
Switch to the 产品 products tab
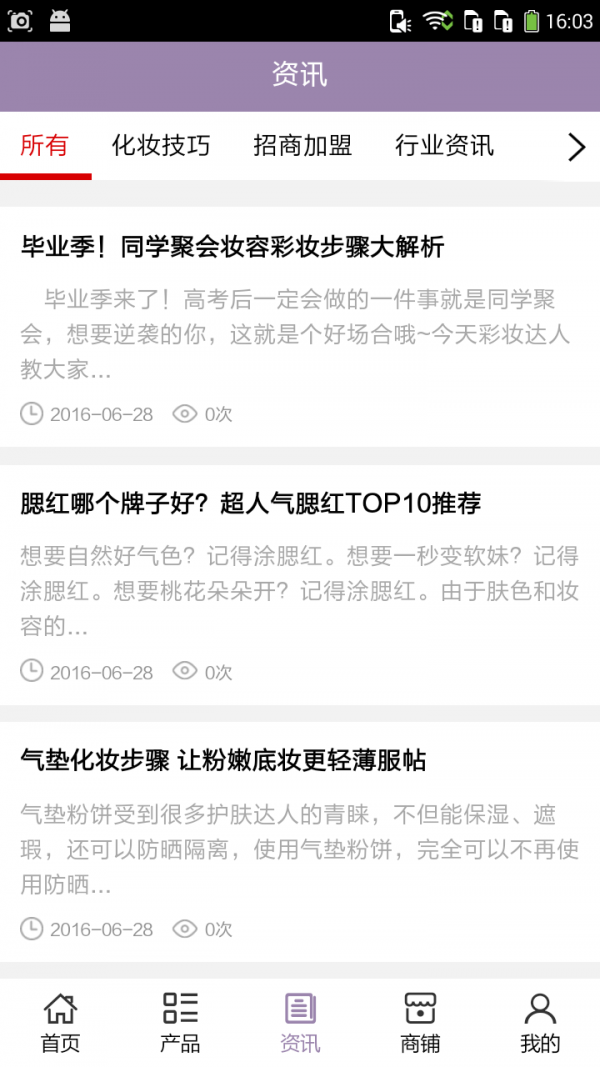180,1022
